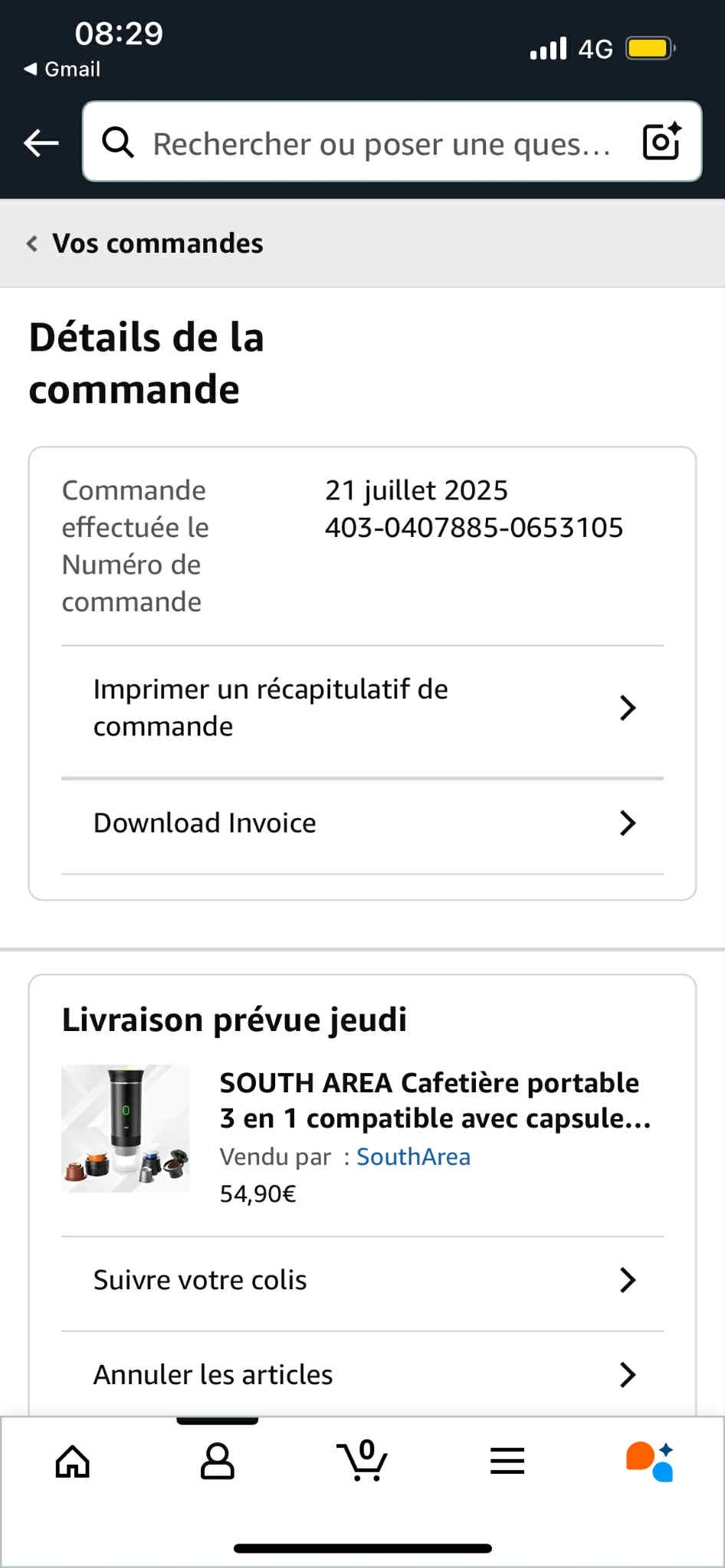Screen dimensions: 725x1568
Task: Go back with the top-left arrow
Action: (41, 142)
